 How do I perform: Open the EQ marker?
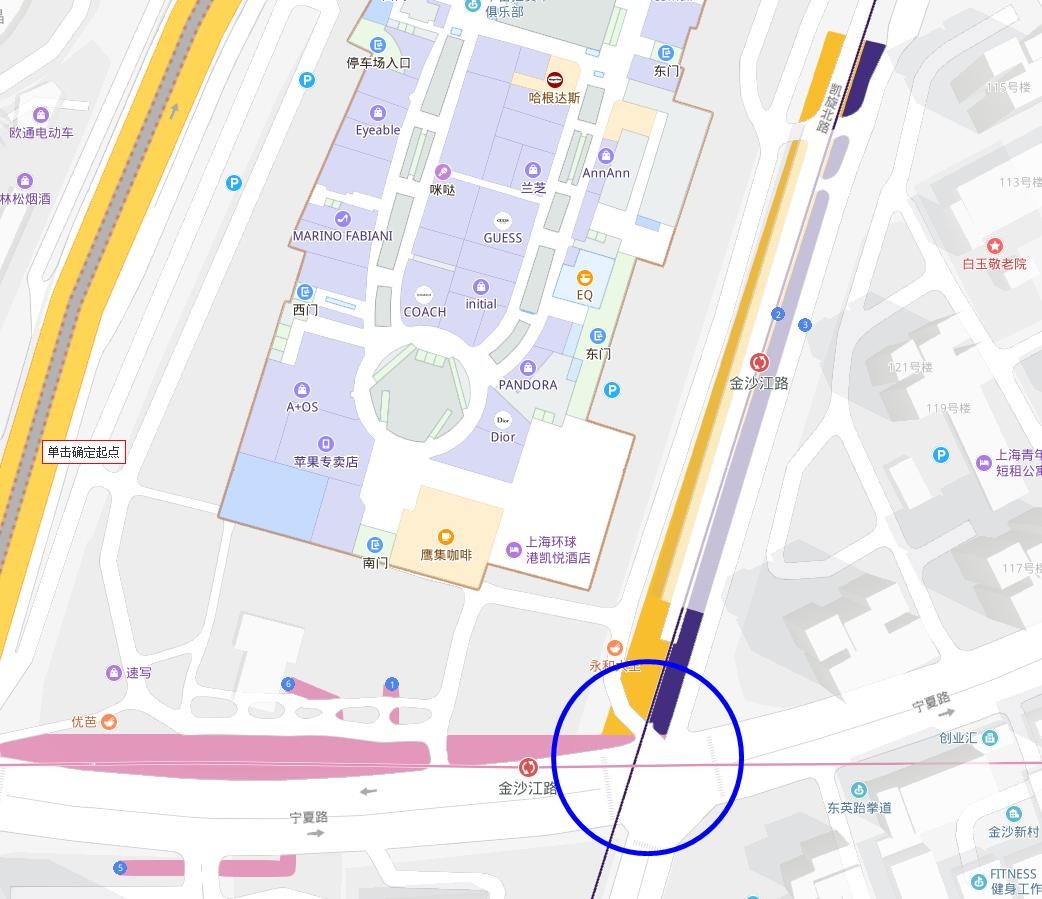[x=585, y=278]
